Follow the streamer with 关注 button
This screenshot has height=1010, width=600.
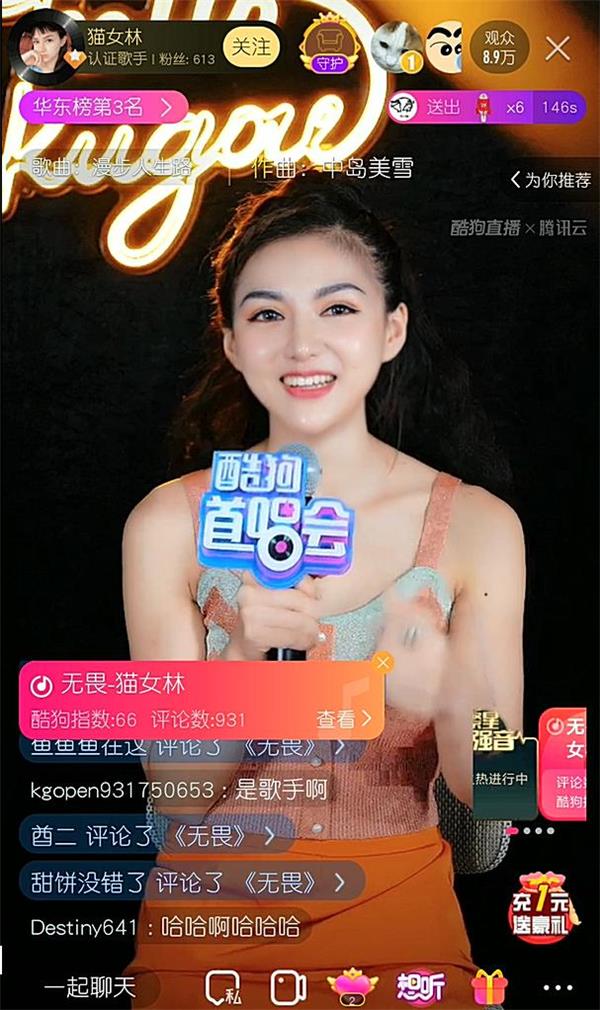250,46
